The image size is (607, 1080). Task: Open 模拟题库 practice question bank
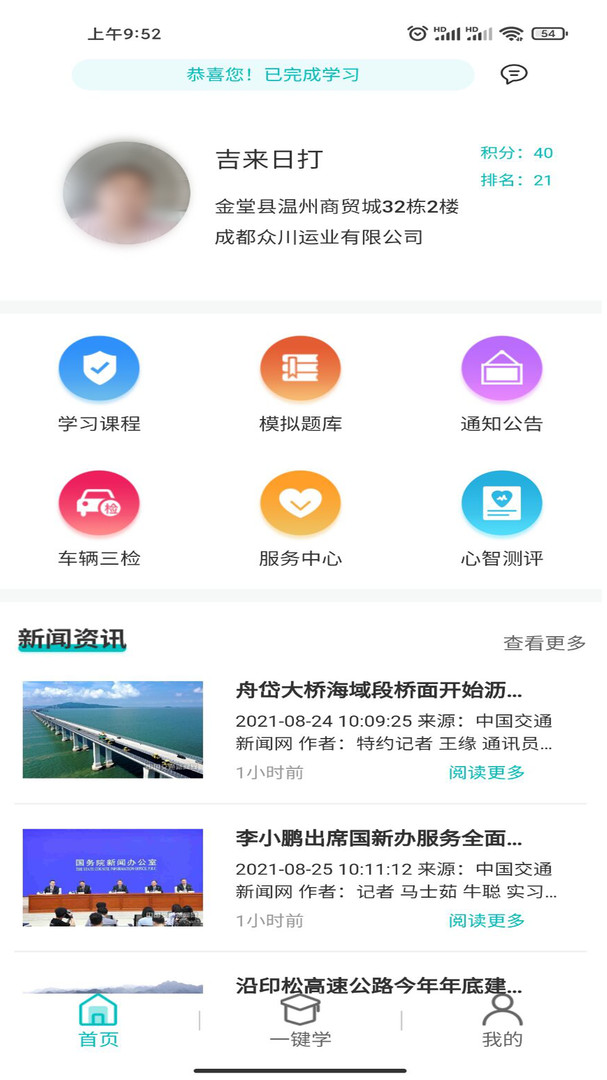coord(300,384)
